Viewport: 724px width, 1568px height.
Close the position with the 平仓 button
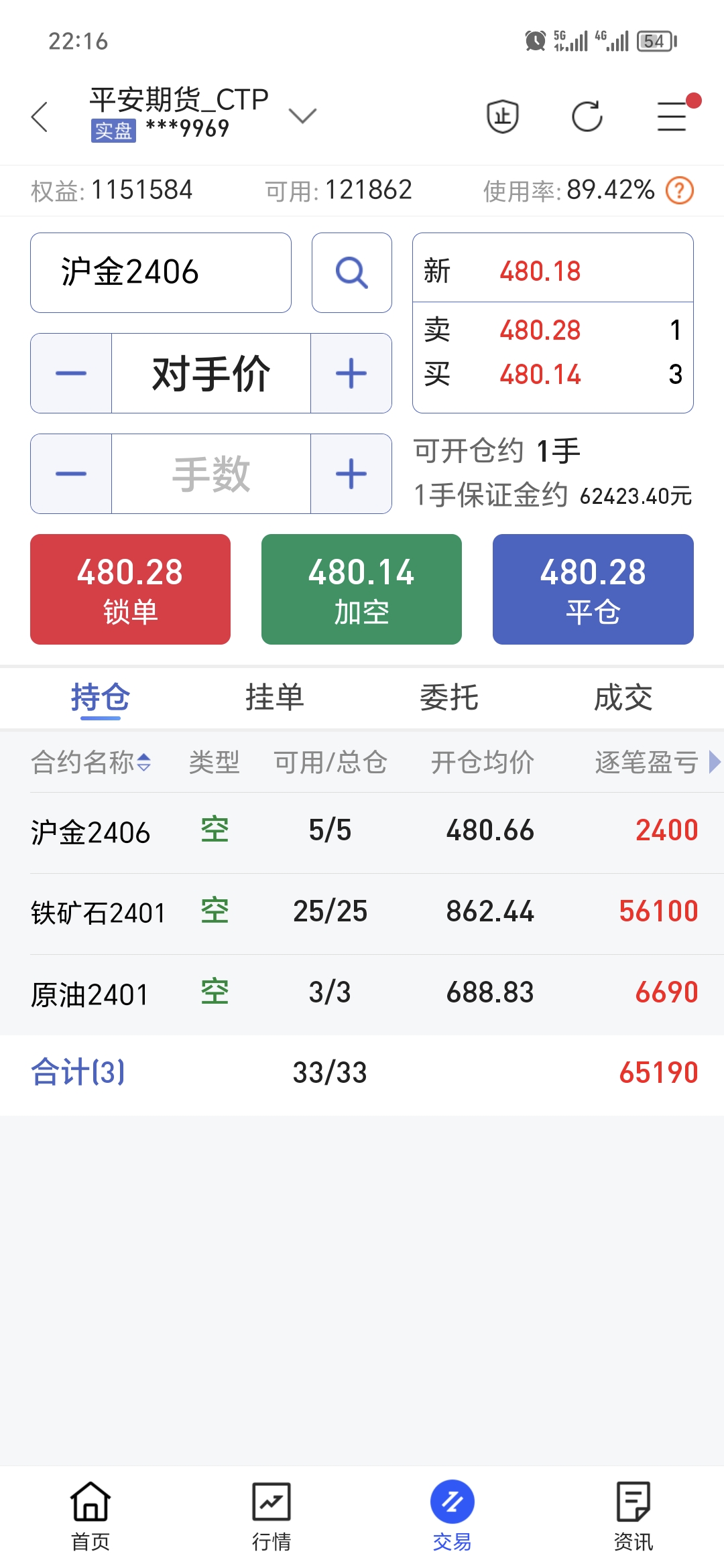593,589
